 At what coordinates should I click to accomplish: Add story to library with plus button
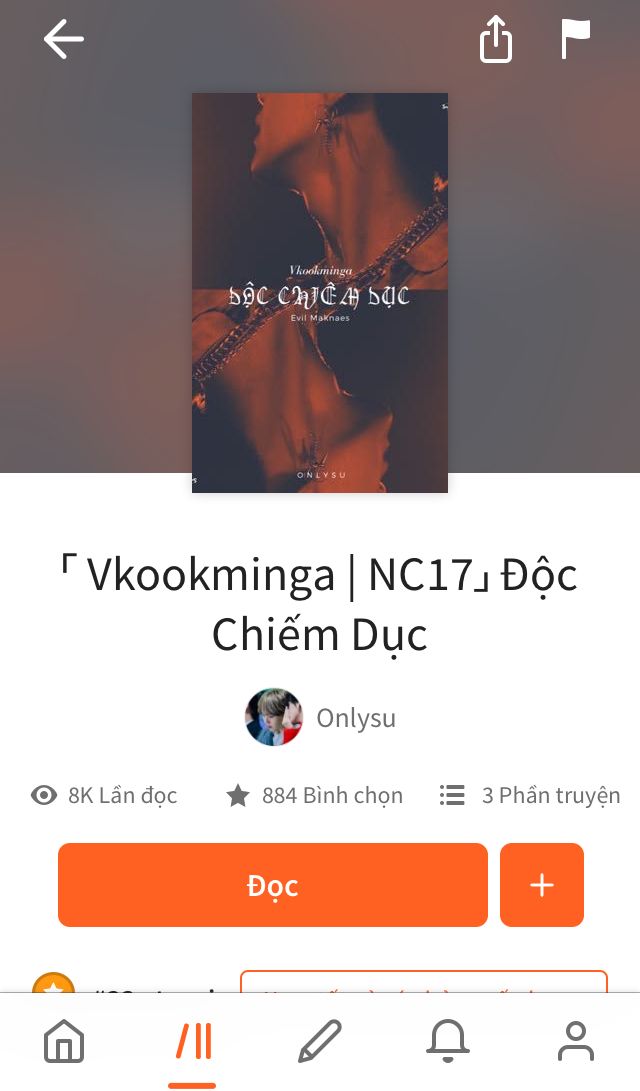541,885
